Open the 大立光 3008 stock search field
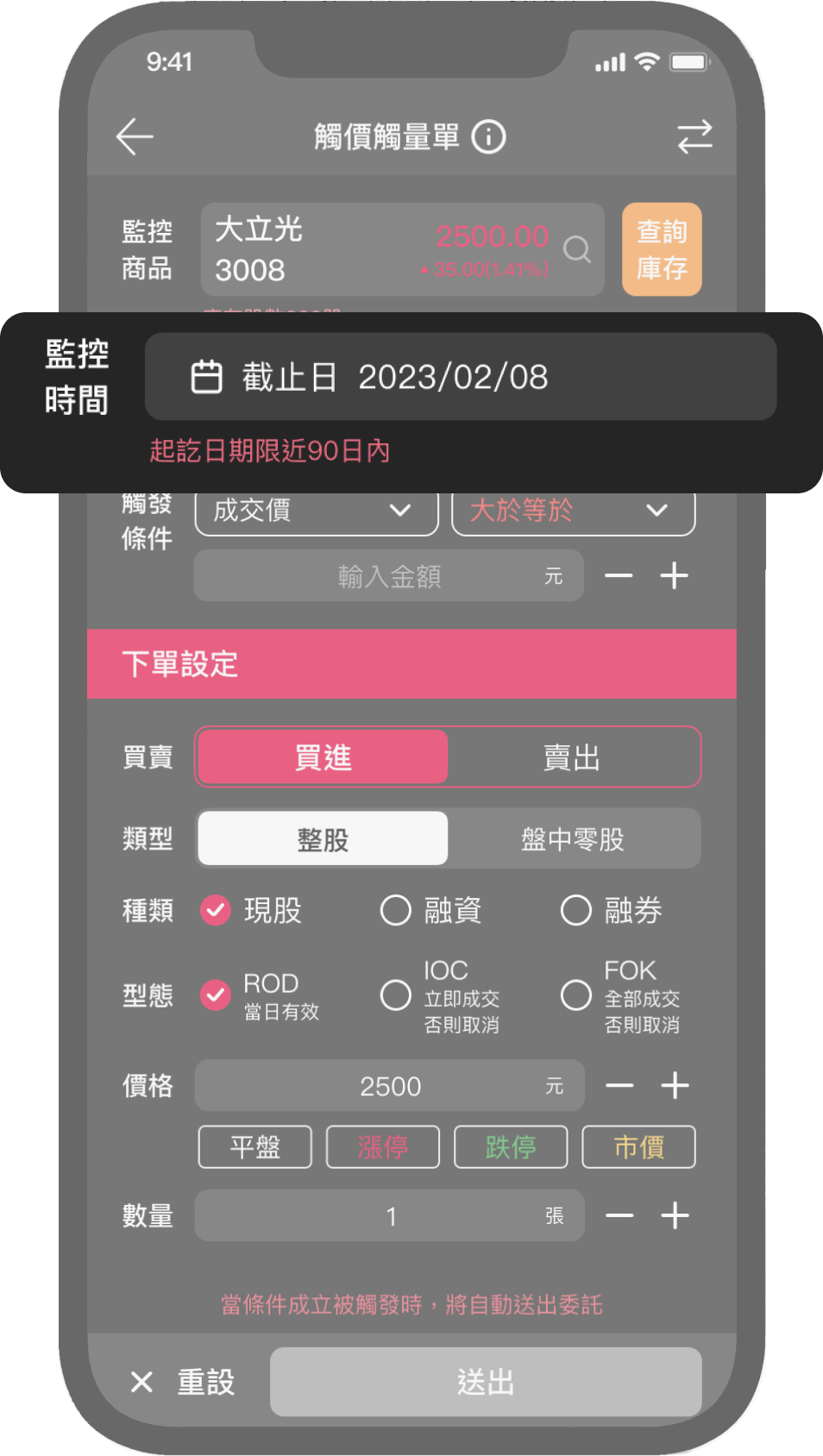 (x=402, y=249)
